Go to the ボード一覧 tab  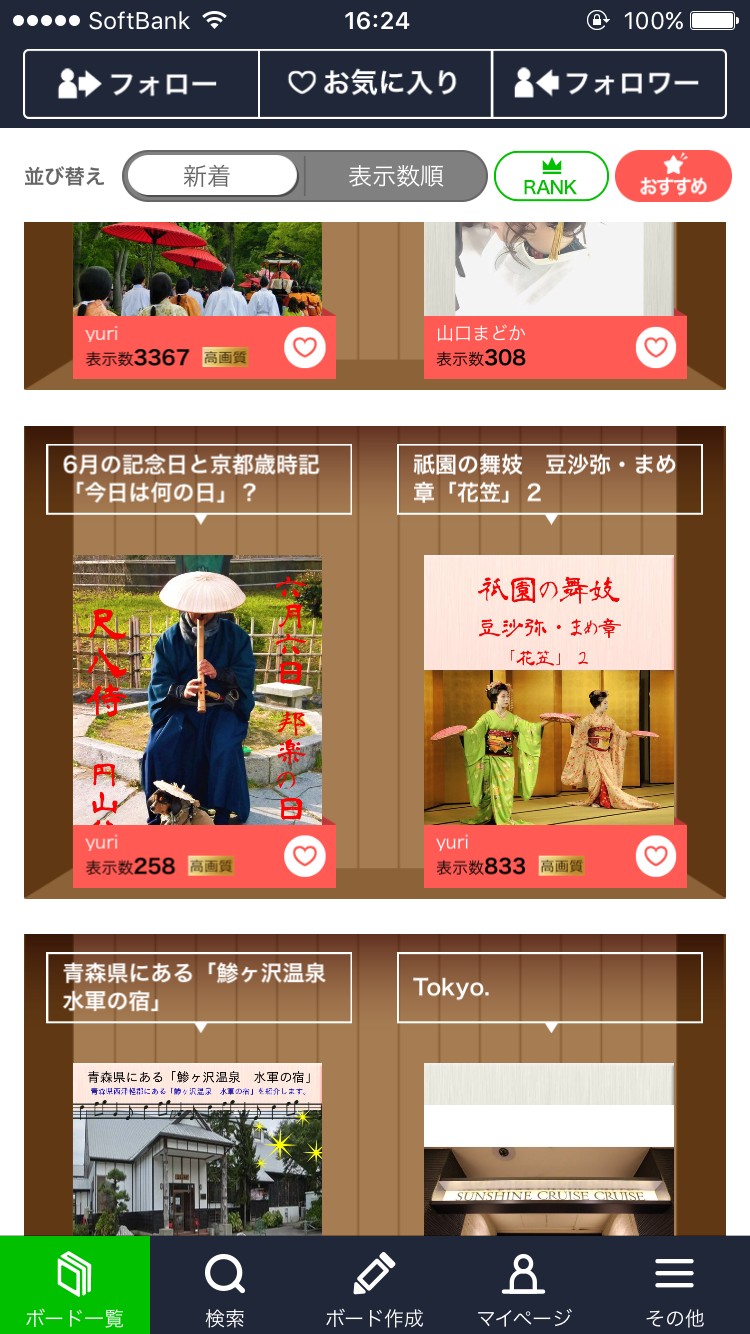[75, 1286]
